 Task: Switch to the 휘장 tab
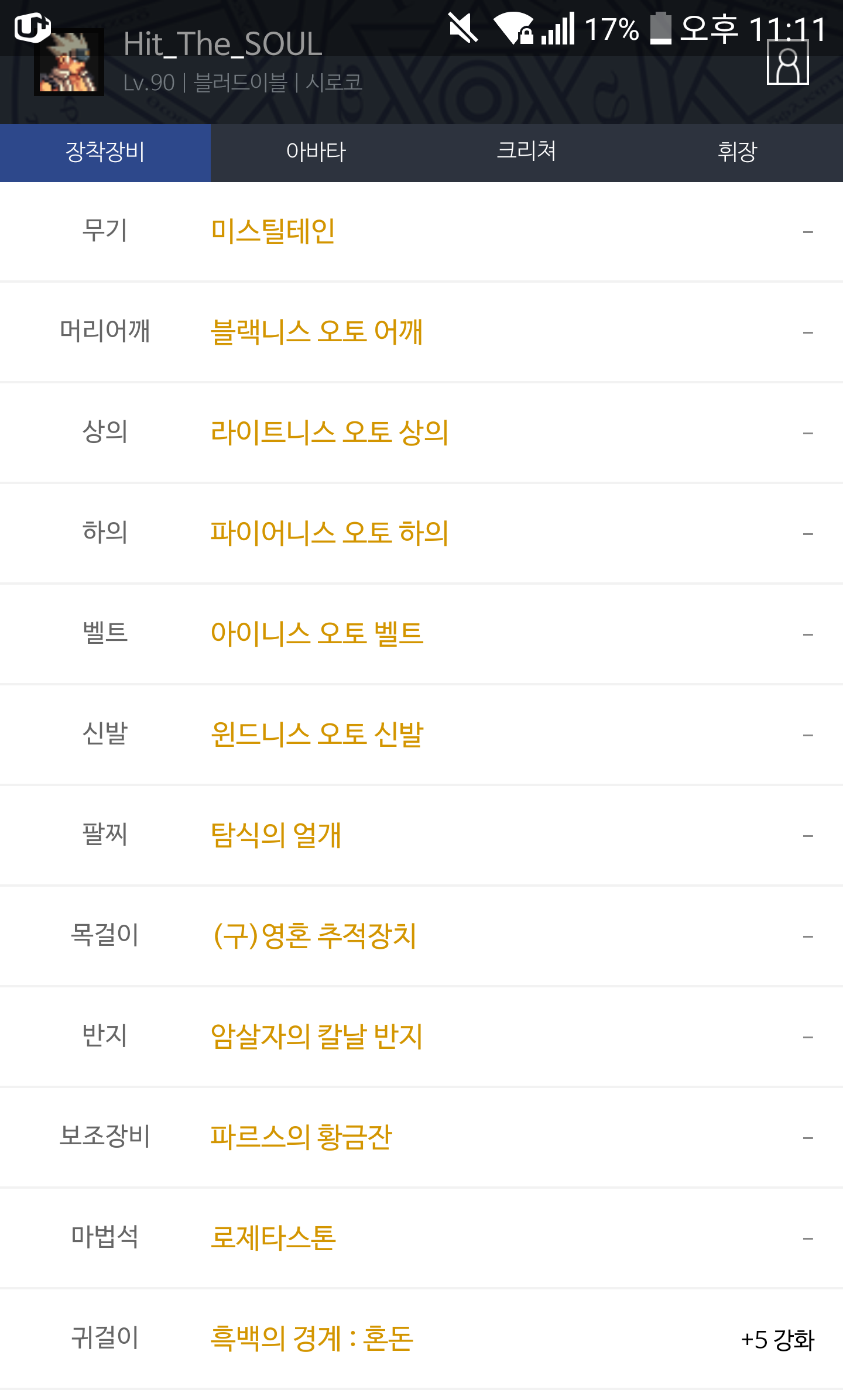pyautogui.click(x=737, y=152)
